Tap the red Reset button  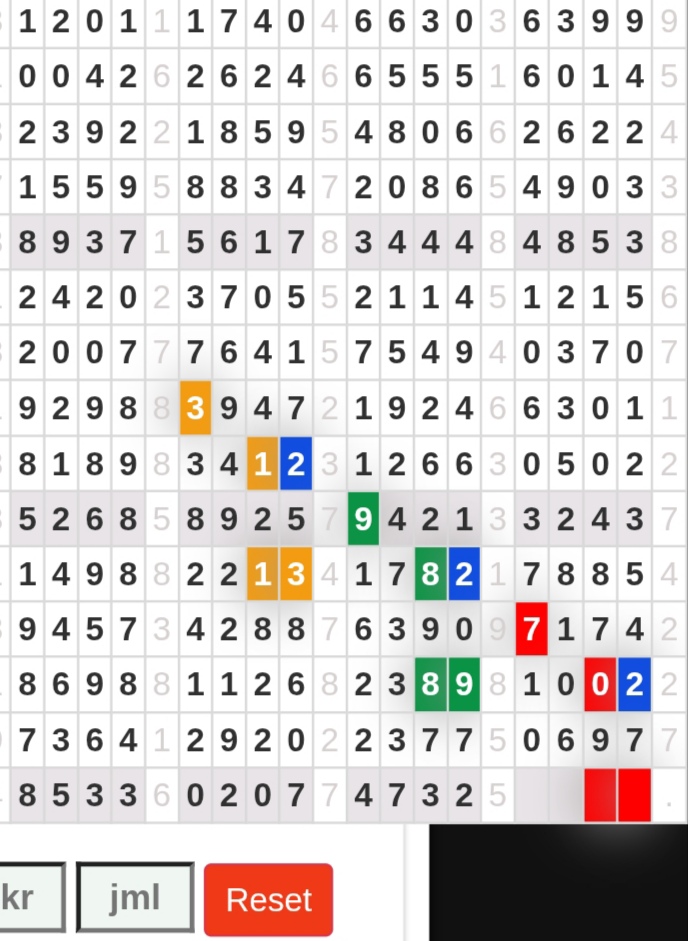point(268,898)
